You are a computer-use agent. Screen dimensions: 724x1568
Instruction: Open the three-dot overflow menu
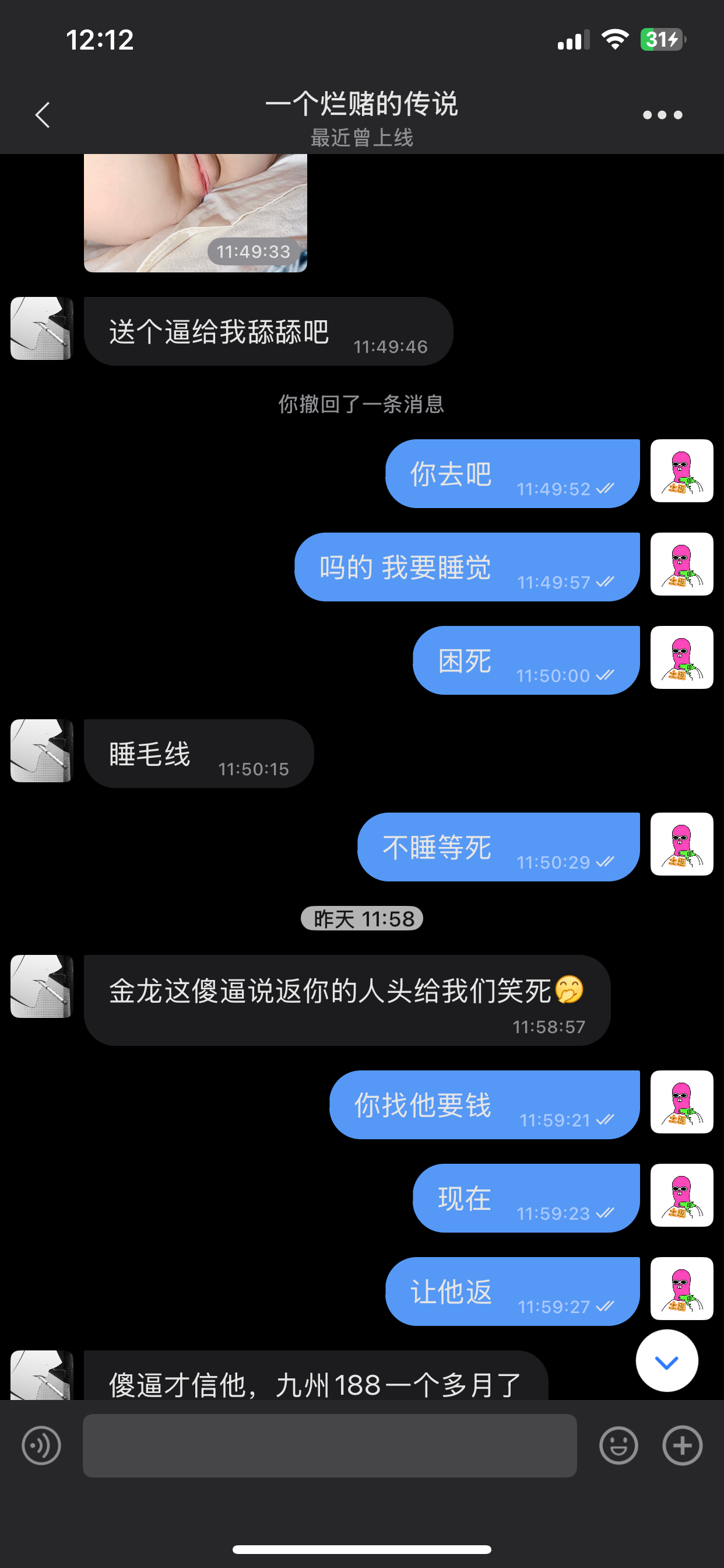pyautogui.click(x=663, y=115)
